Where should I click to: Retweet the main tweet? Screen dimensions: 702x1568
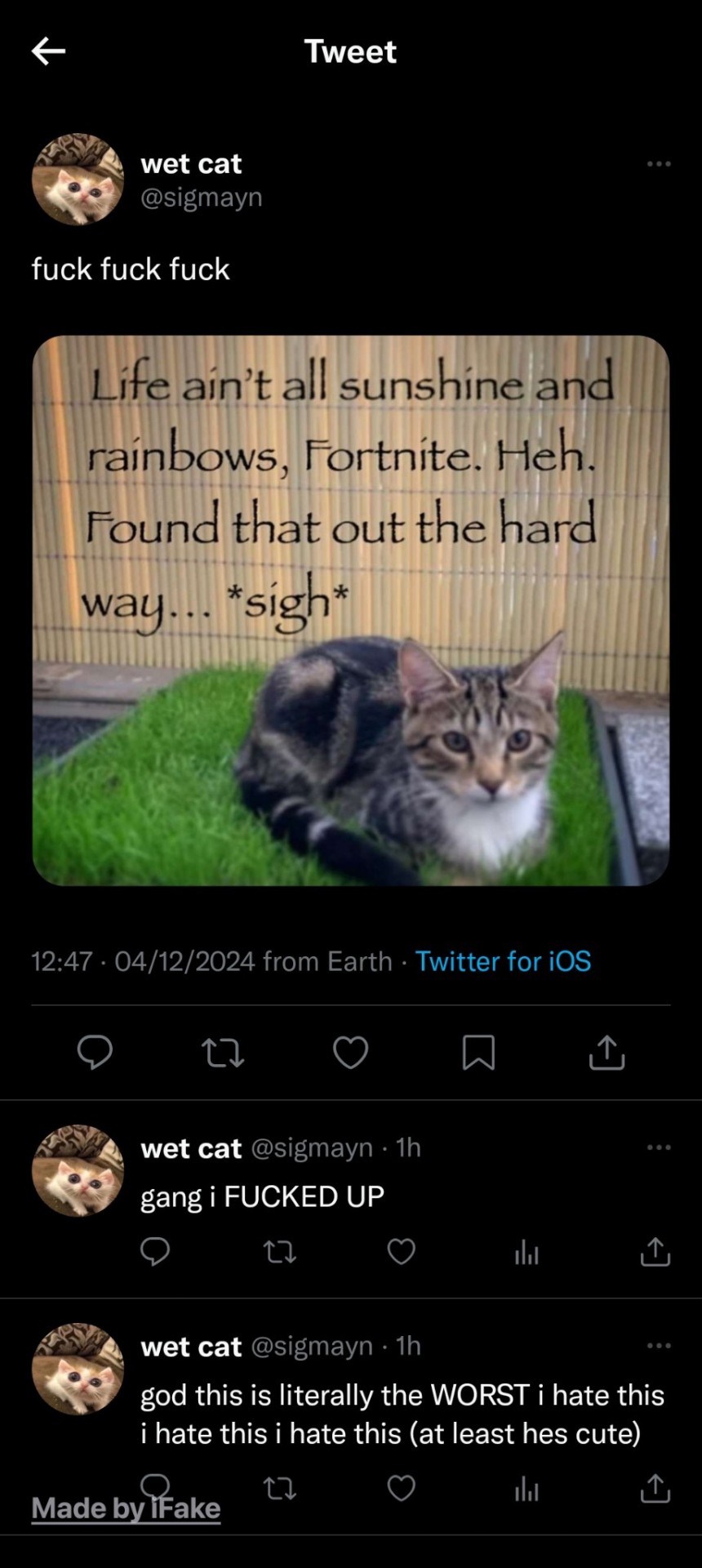coord(223,1052)
